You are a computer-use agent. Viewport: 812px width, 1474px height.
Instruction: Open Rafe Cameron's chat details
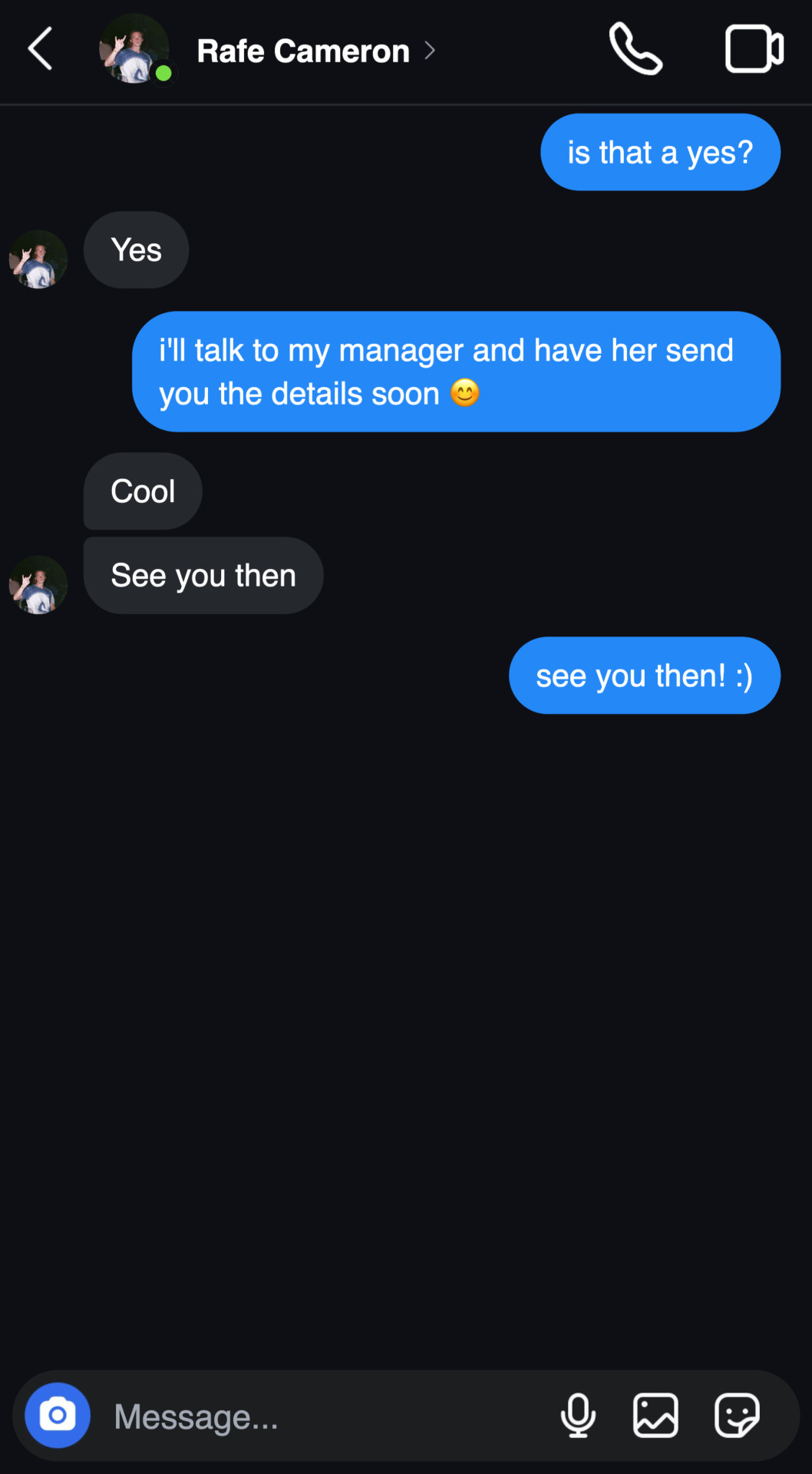[304, 51]
